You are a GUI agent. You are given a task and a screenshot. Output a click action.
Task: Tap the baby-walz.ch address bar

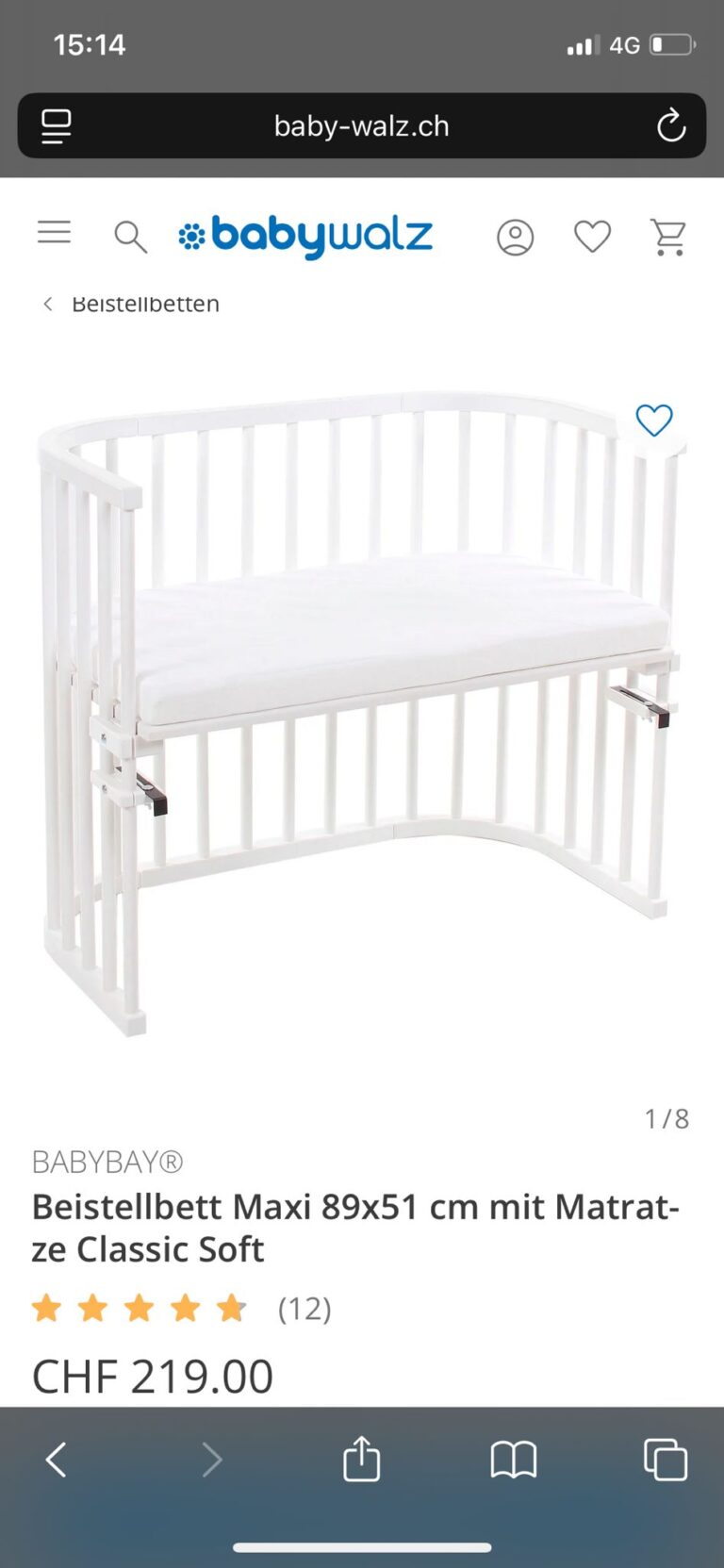[362, 125]
